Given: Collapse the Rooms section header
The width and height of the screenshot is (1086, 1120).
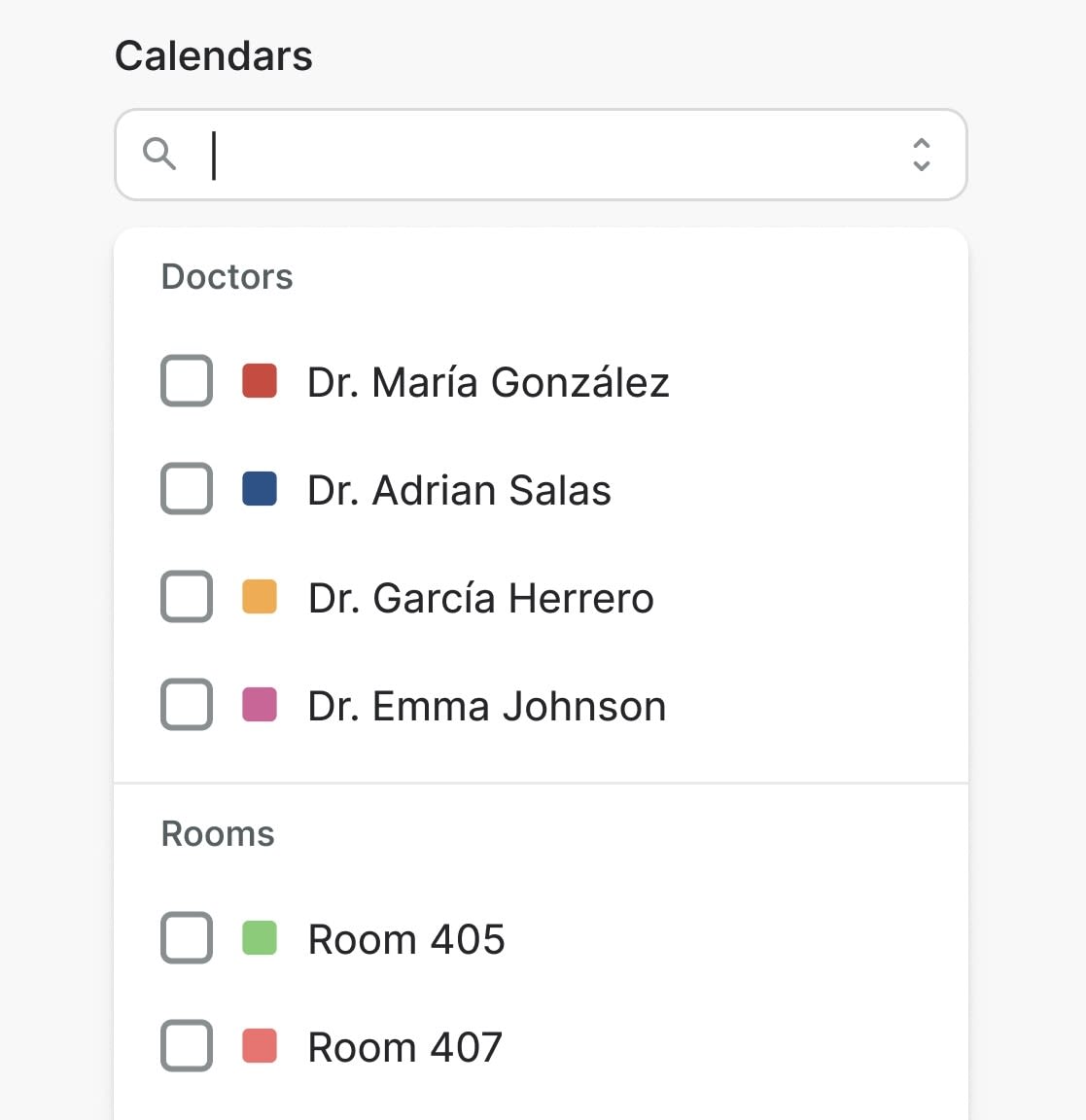Looking at the screenshot, I should pyautogui.click(x=217, y=832).
